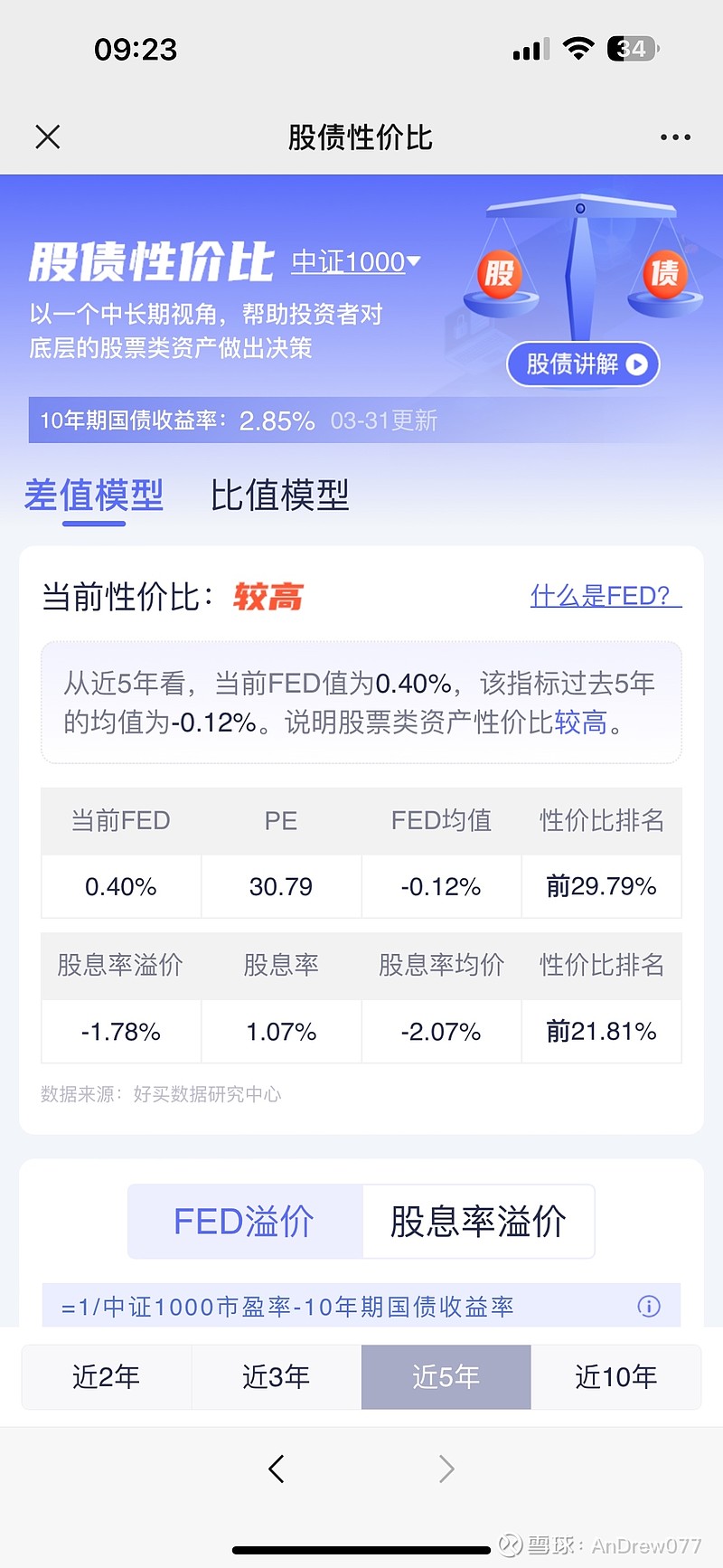The width and height of the screenshot is (723, 1568).
Task: Select the FED溢价 segment
Action: tap(245, 1222)
